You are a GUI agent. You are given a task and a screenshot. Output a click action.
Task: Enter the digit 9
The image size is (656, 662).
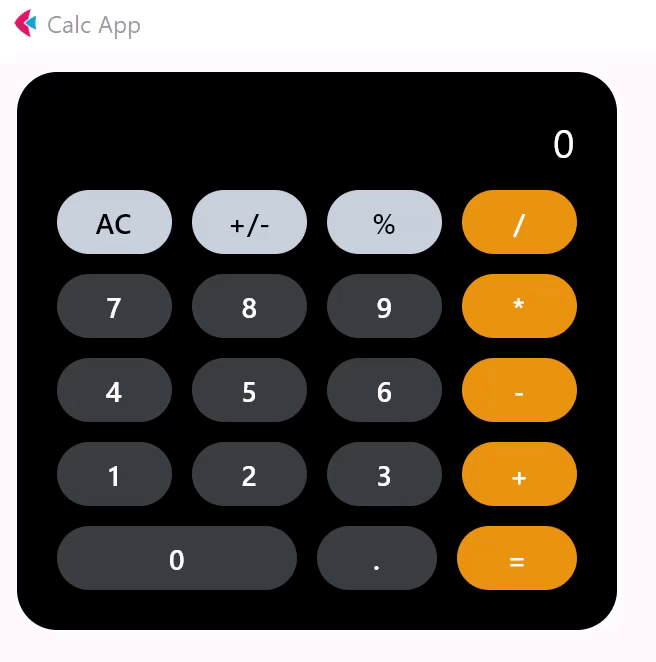pos(384,306)
